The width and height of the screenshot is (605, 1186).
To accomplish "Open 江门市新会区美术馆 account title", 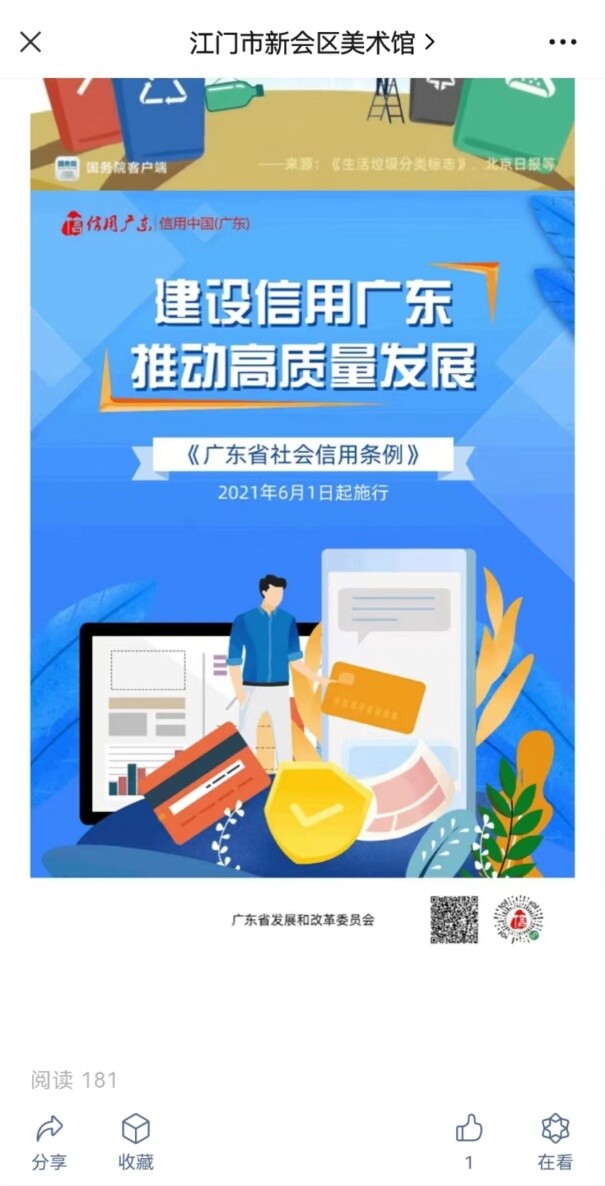I will click(311, 42).
